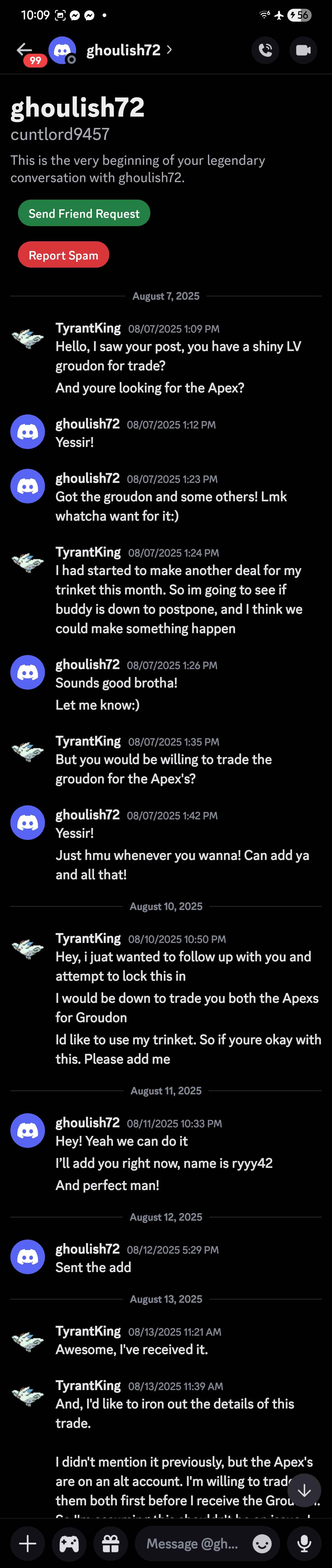Start a voice call with ghoulish72
The height and width of the screenshot is (1568, 332).
(x=265, y=50)
